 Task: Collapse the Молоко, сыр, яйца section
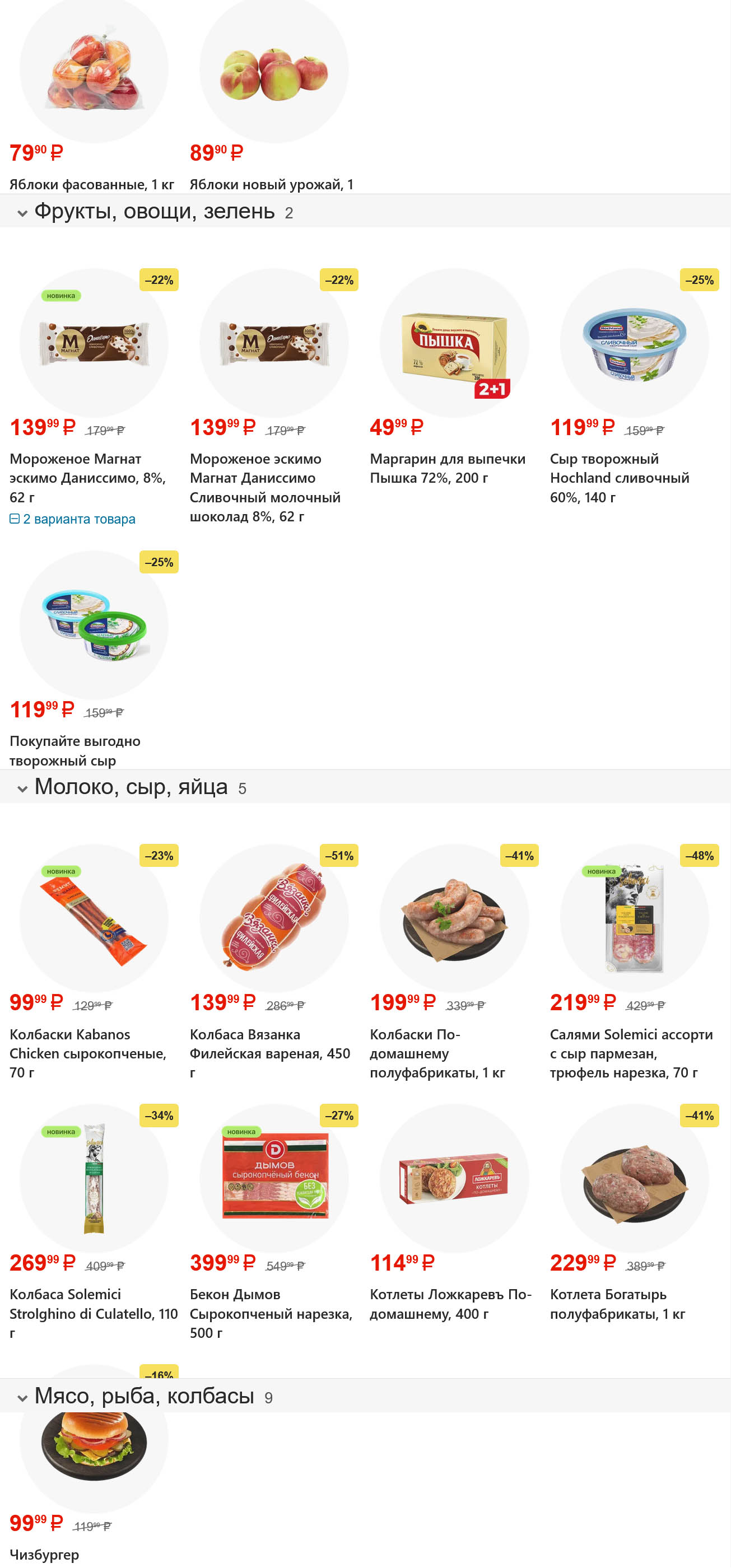click(x=22, y=789)
